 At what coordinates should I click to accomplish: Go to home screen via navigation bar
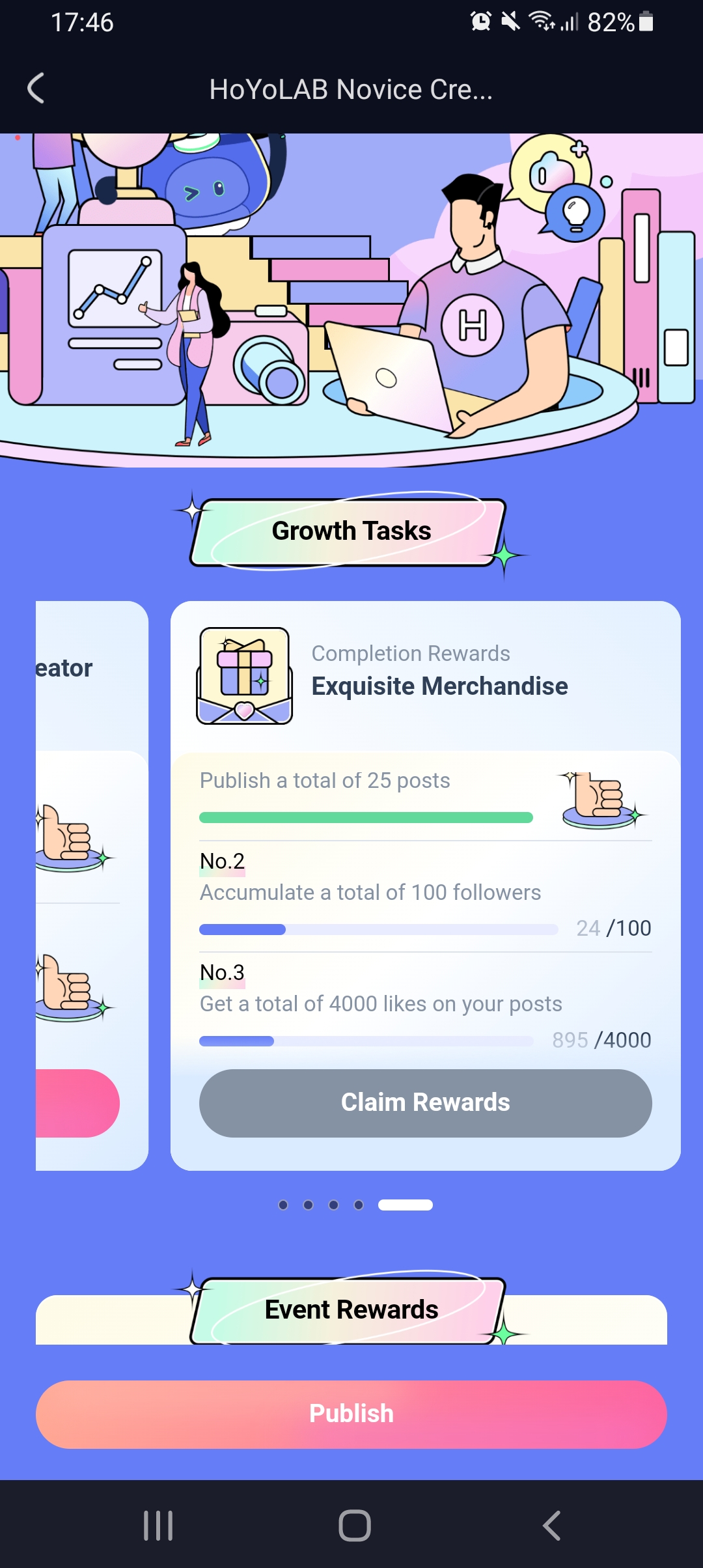click(x=354, y=1526)
